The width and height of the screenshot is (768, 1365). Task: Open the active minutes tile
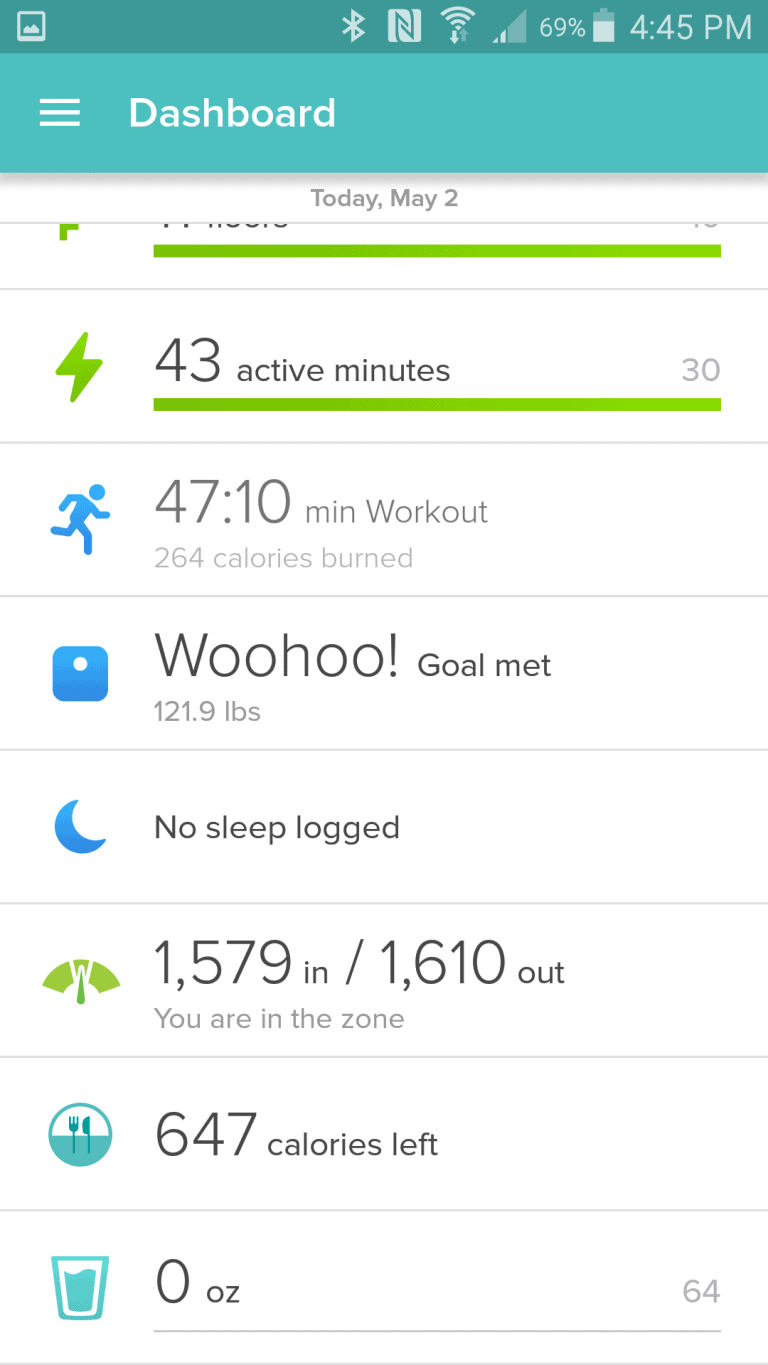pos(384,366)
